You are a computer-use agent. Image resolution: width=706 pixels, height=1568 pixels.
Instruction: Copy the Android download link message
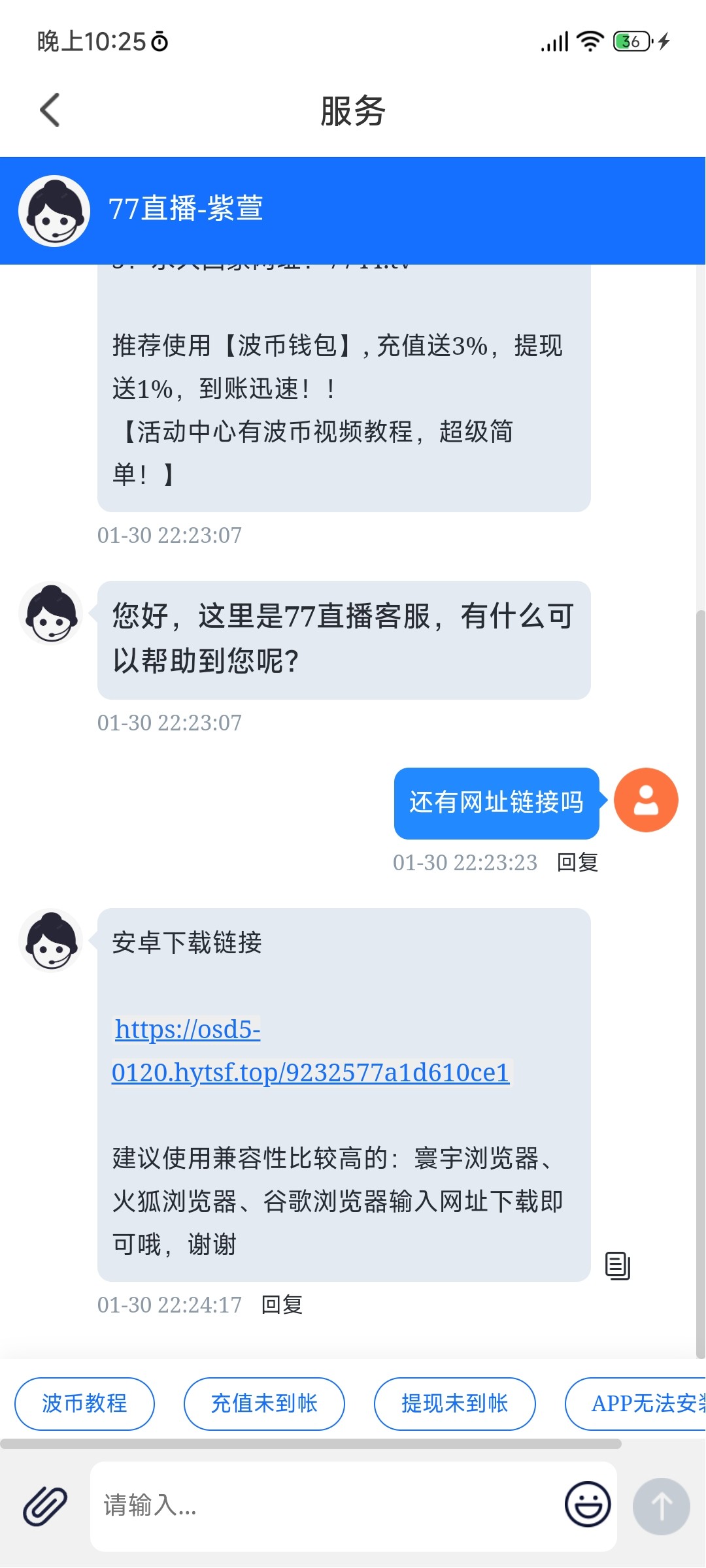(617, 1266)
